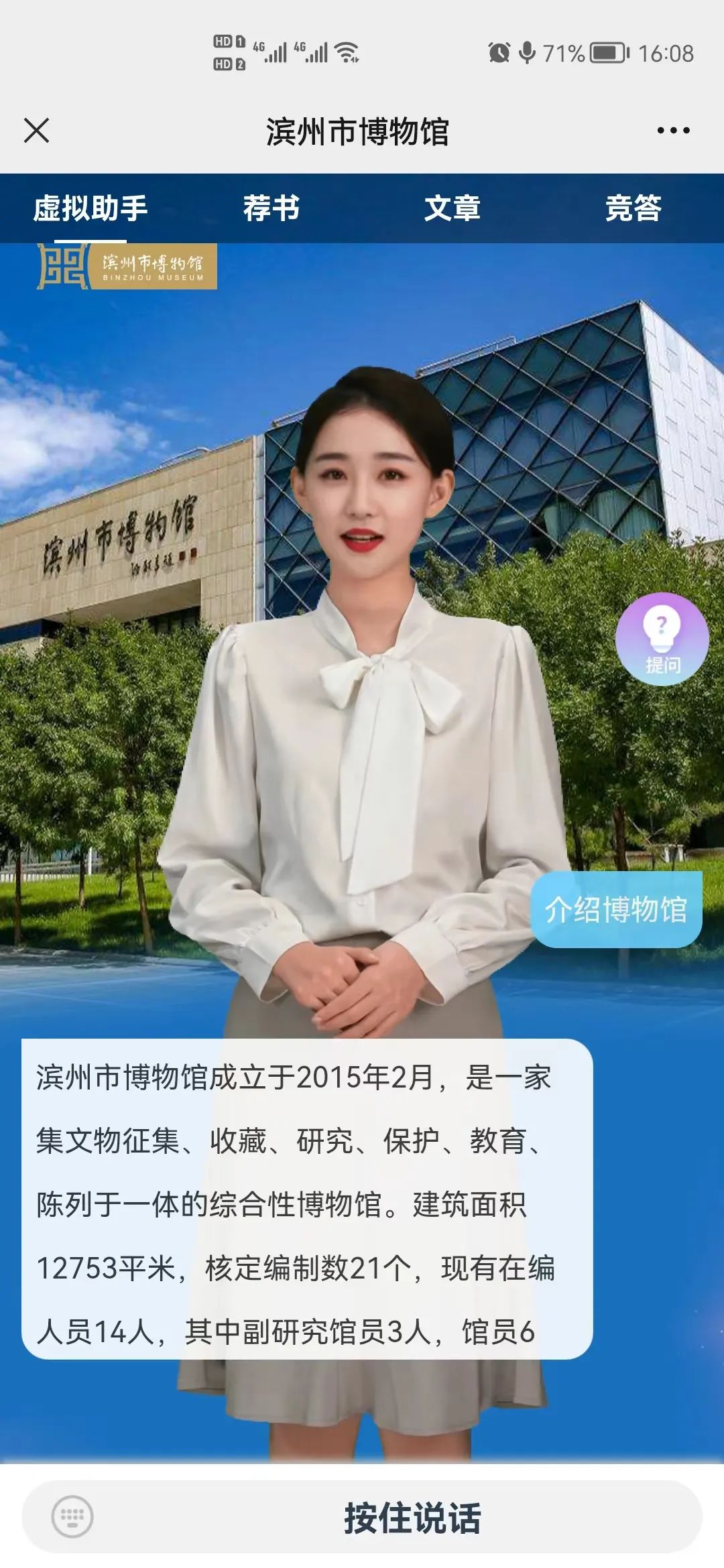Open the 竞答 tab
This screenshot has width=724, height=1568.
click(633, 208)
